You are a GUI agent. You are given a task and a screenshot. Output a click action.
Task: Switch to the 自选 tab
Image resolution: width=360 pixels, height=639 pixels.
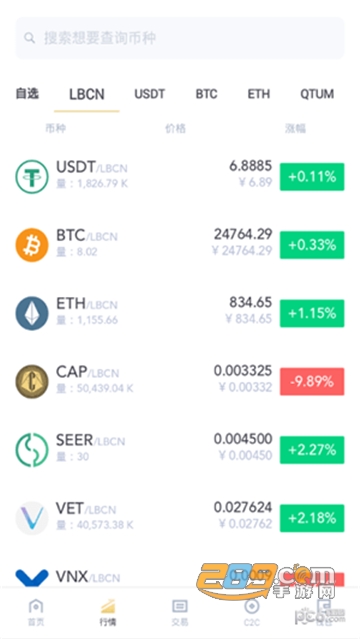tap(27, 94)
